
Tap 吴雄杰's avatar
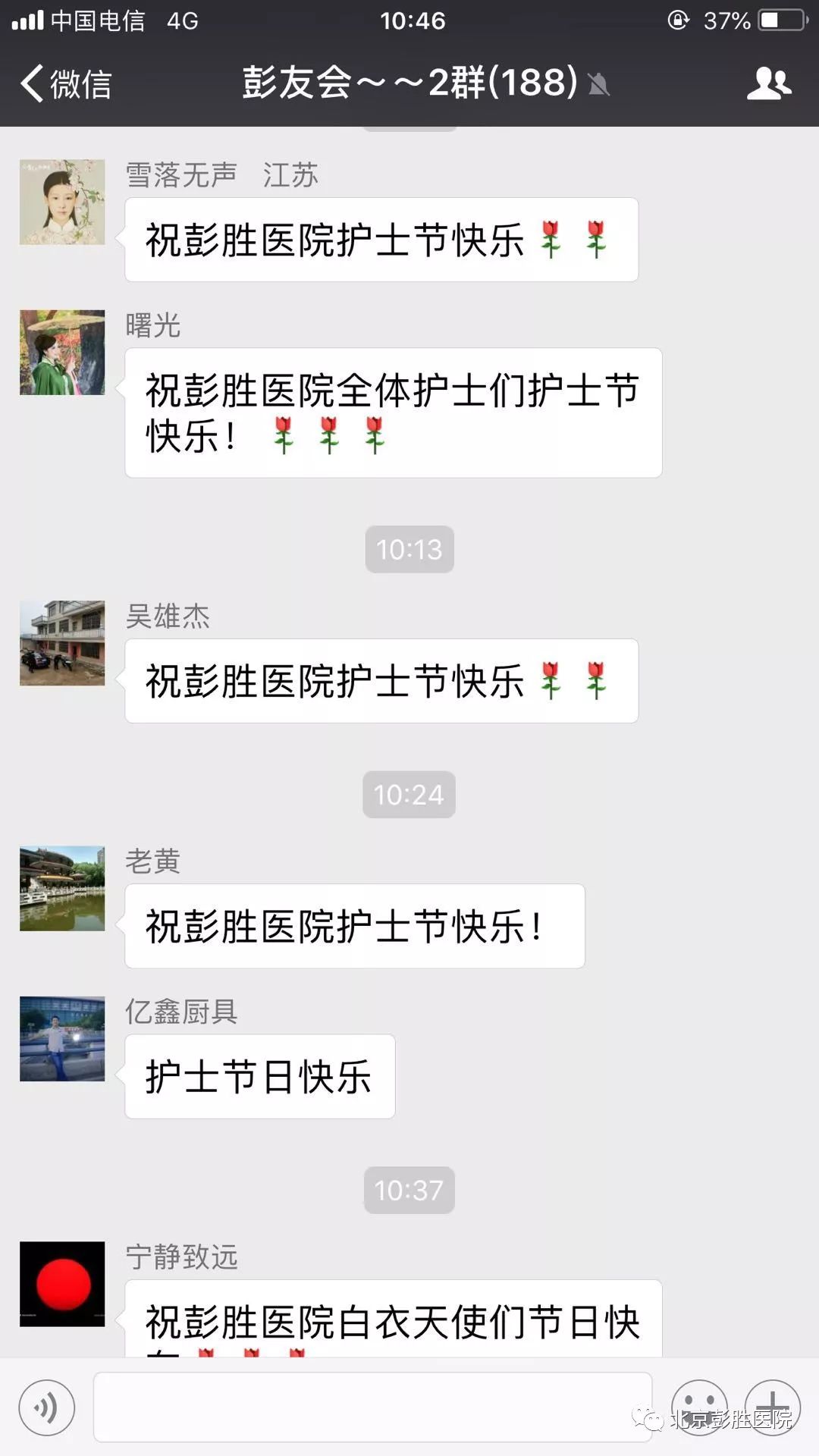(x=62, y=643)
